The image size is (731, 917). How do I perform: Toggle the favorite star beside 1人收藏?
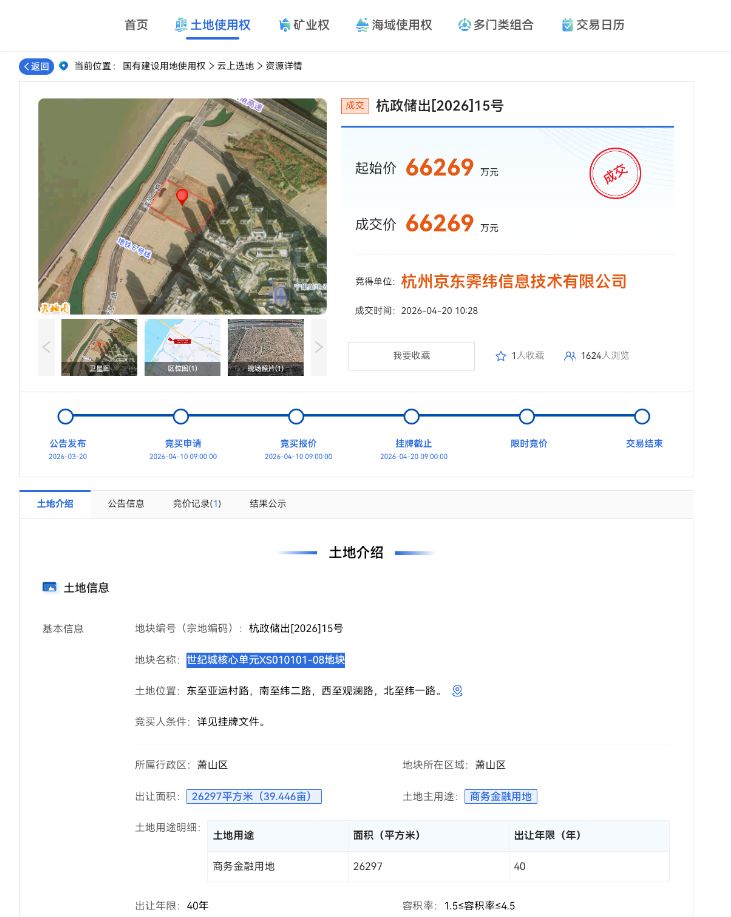coord(499,355)
